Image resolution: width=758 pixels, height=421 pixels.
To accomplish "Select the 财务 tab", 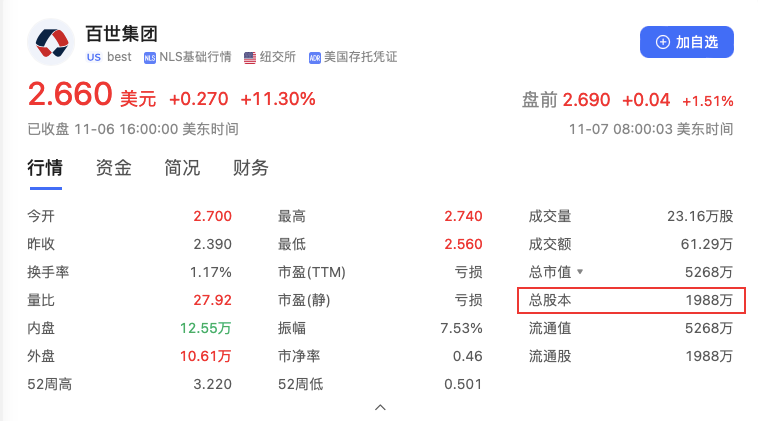I will point(250,168).
